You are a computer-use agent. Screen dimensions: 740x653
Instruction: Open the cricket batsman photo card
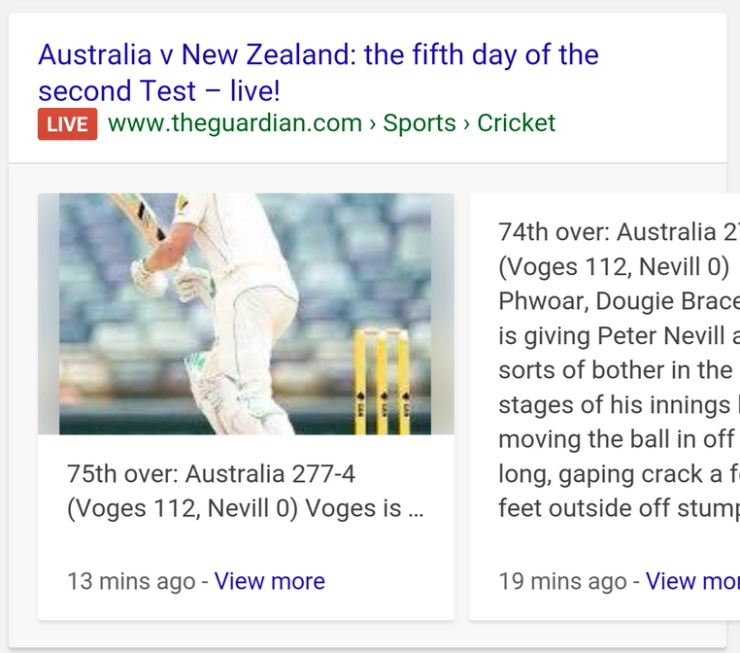coord(245,313)
